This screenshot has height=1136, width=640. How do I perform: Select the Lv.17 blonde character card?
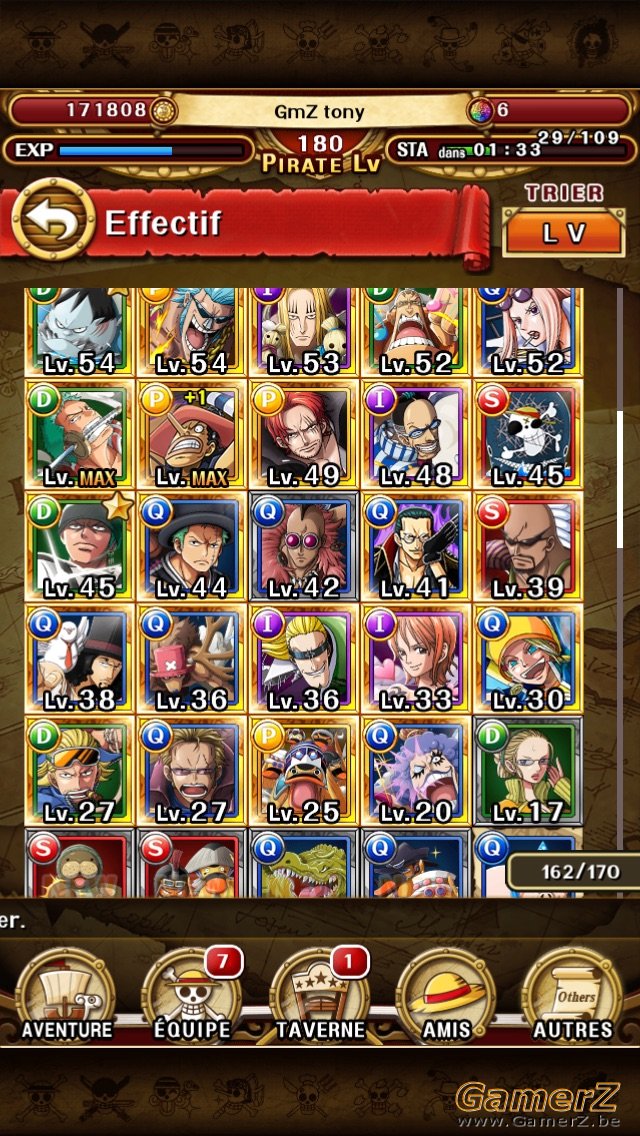(528, 772)
